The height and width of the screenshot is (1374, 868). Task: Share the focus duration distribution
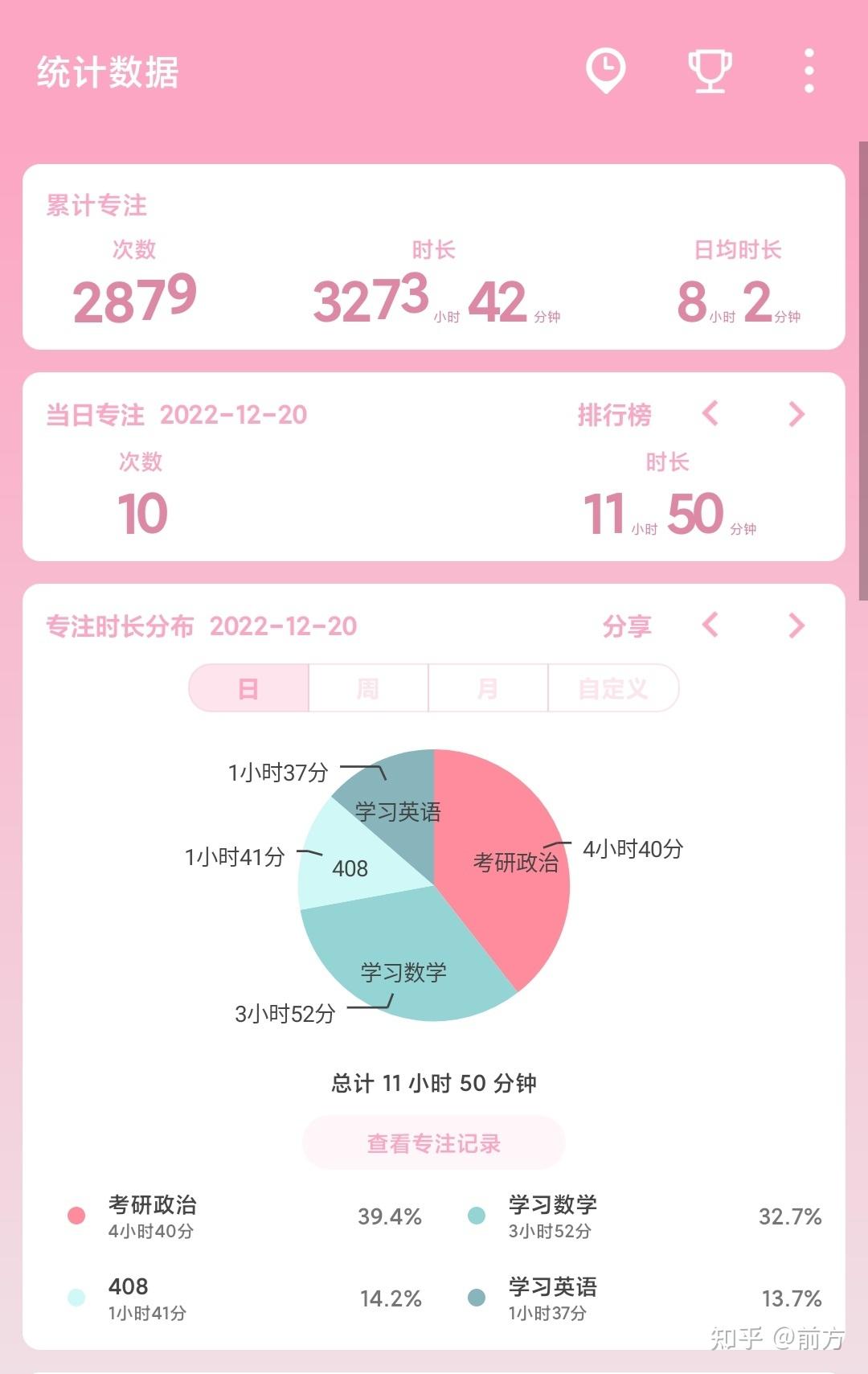point(627,625)
